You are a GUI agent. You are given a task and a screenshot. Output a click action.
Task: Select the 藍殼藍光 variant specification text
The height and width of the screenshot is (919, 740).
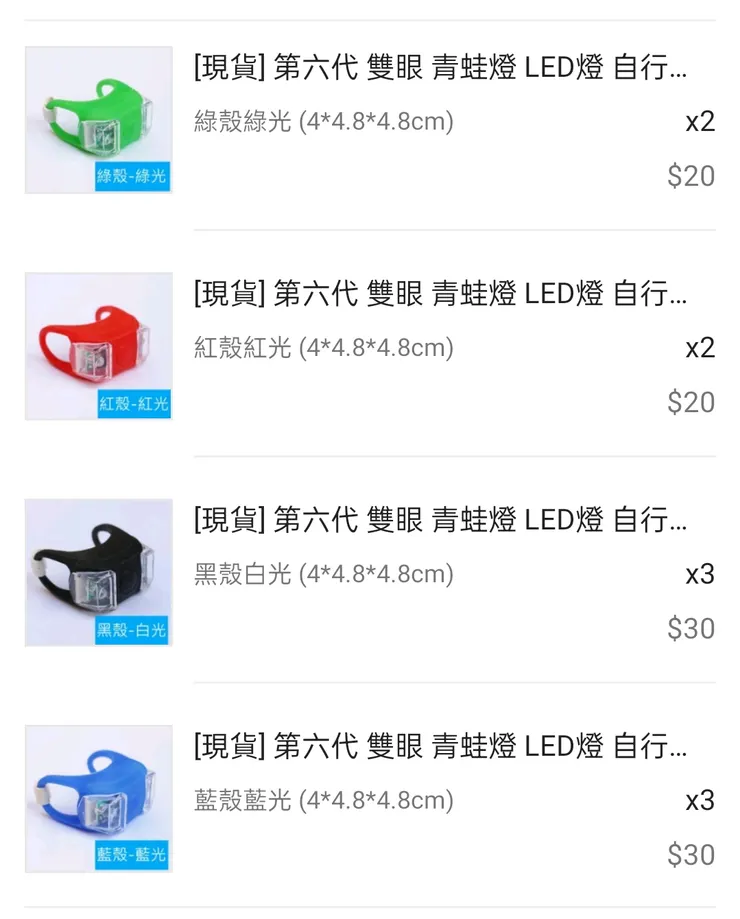(320, 796)
